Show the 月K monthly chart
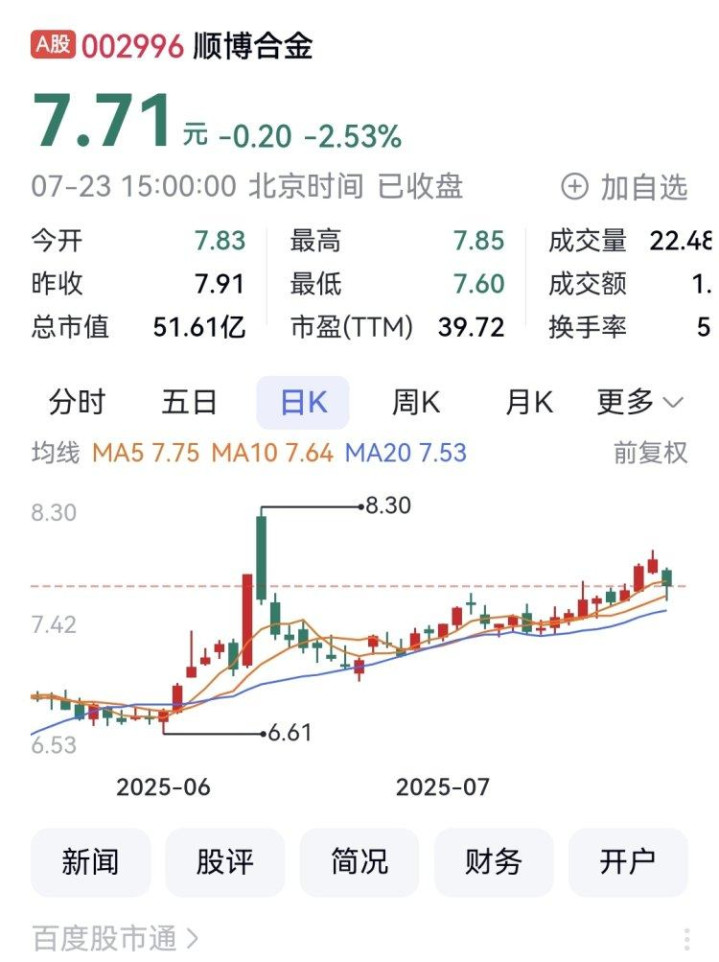Viewport: 719px width, 962px height. [x=529, y=402]
